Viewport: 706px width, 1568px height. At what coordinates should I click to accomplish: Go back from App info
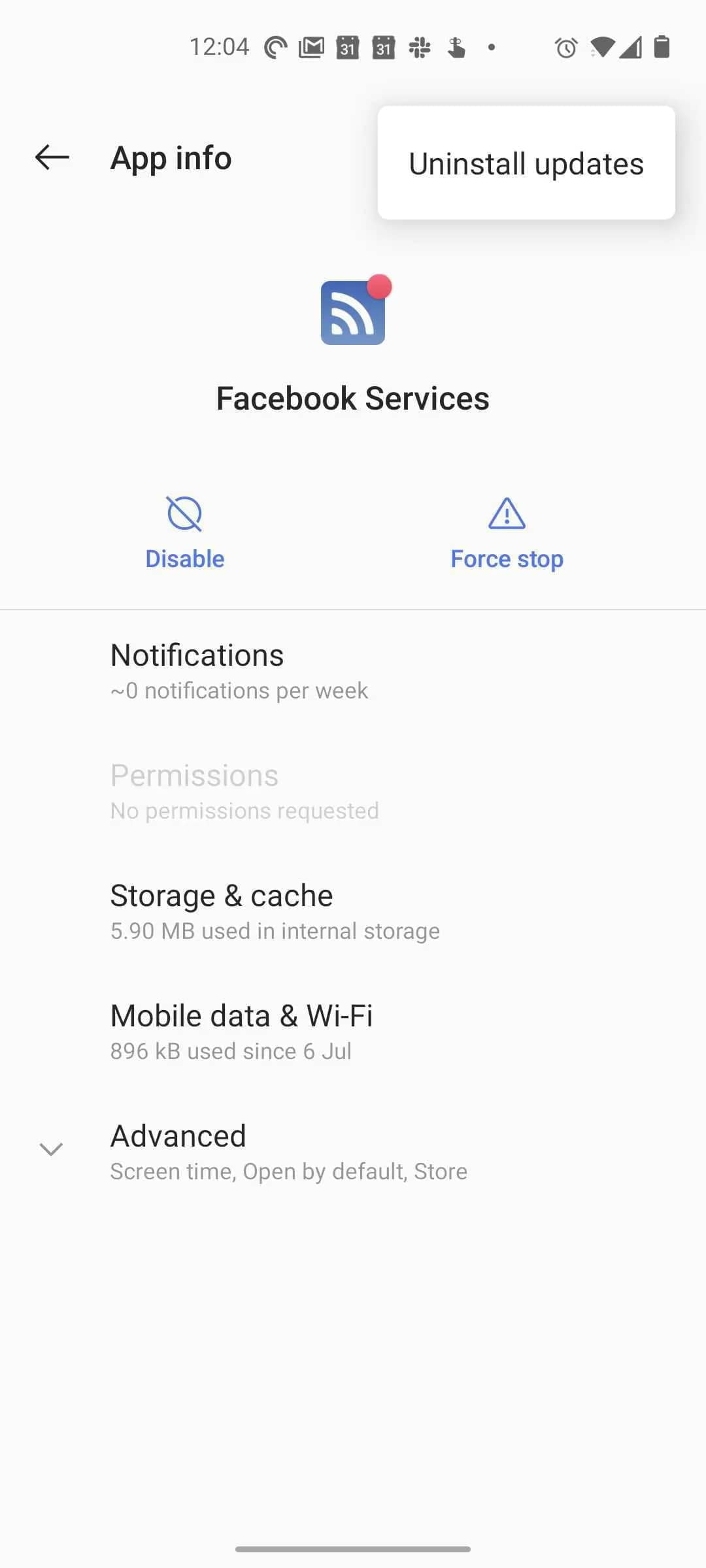(x=52, y=157)
